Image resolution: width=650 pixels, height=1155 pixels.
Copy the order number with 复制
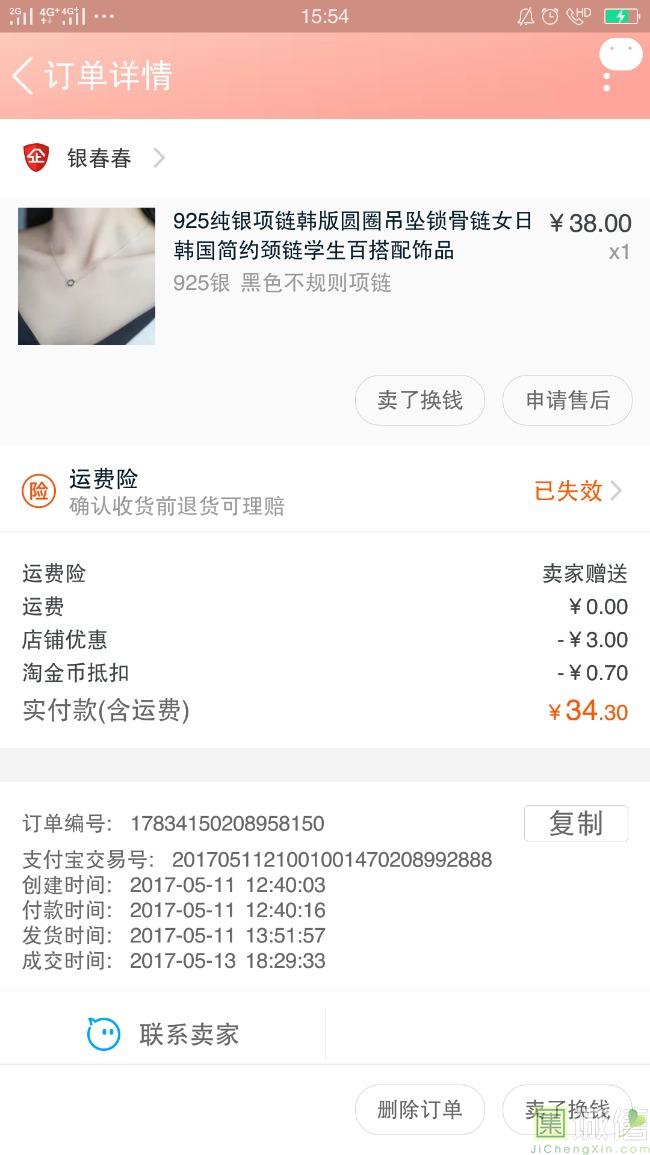[x=575, y=823]
